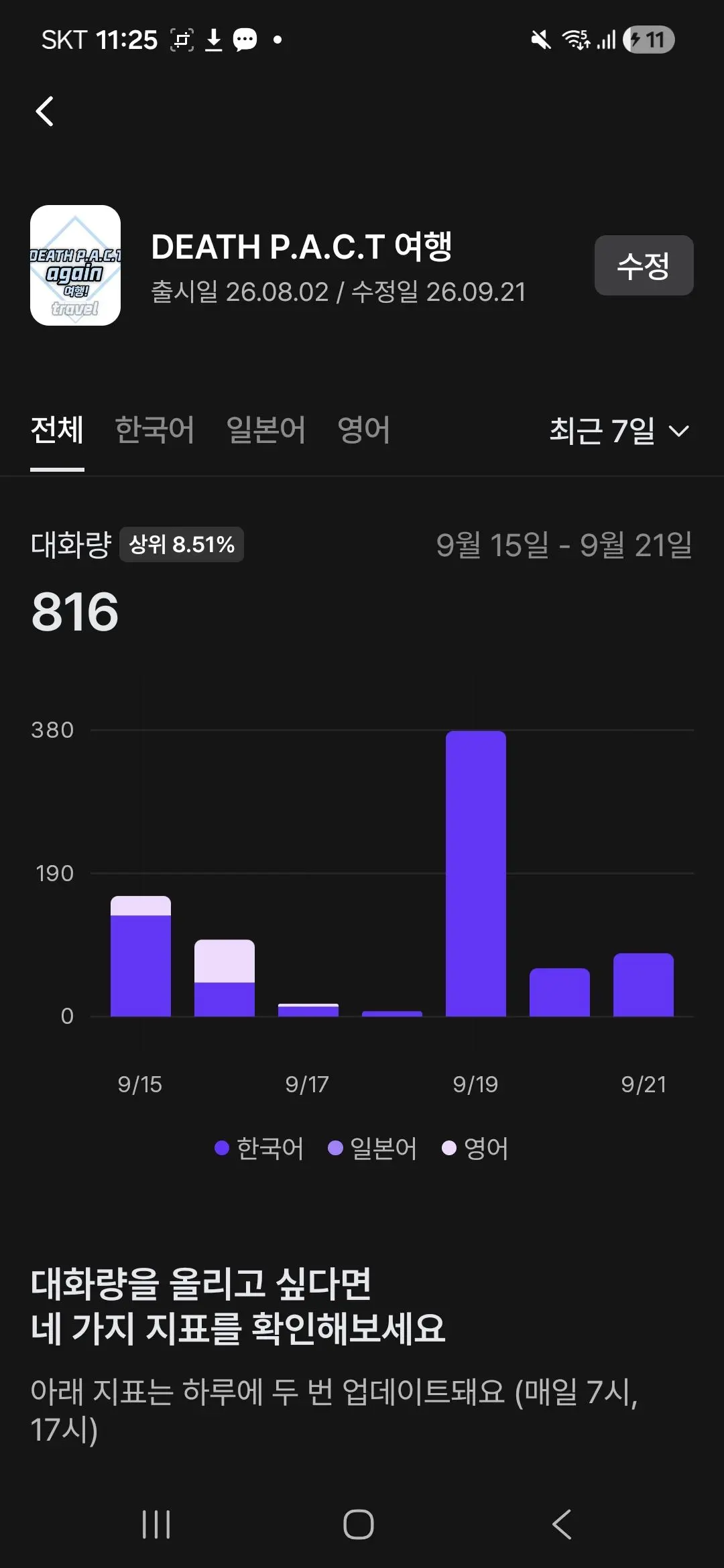The height and width of the screenshot is (1568, 724).
Task: Open the DEATH P.A.C.T 여행 thumbnail image
Action: coord(75,265)
